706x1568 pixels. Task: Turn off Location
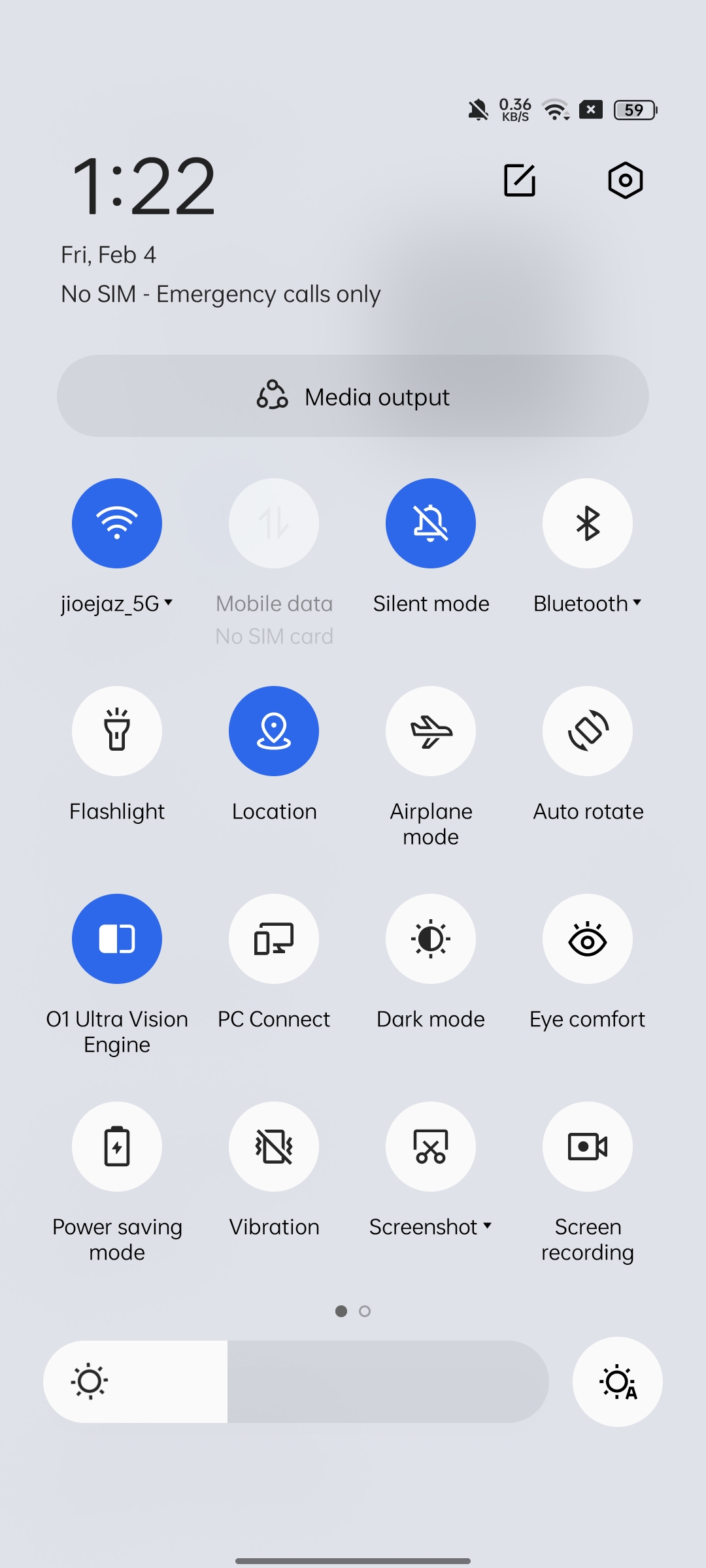coord(274,731)
